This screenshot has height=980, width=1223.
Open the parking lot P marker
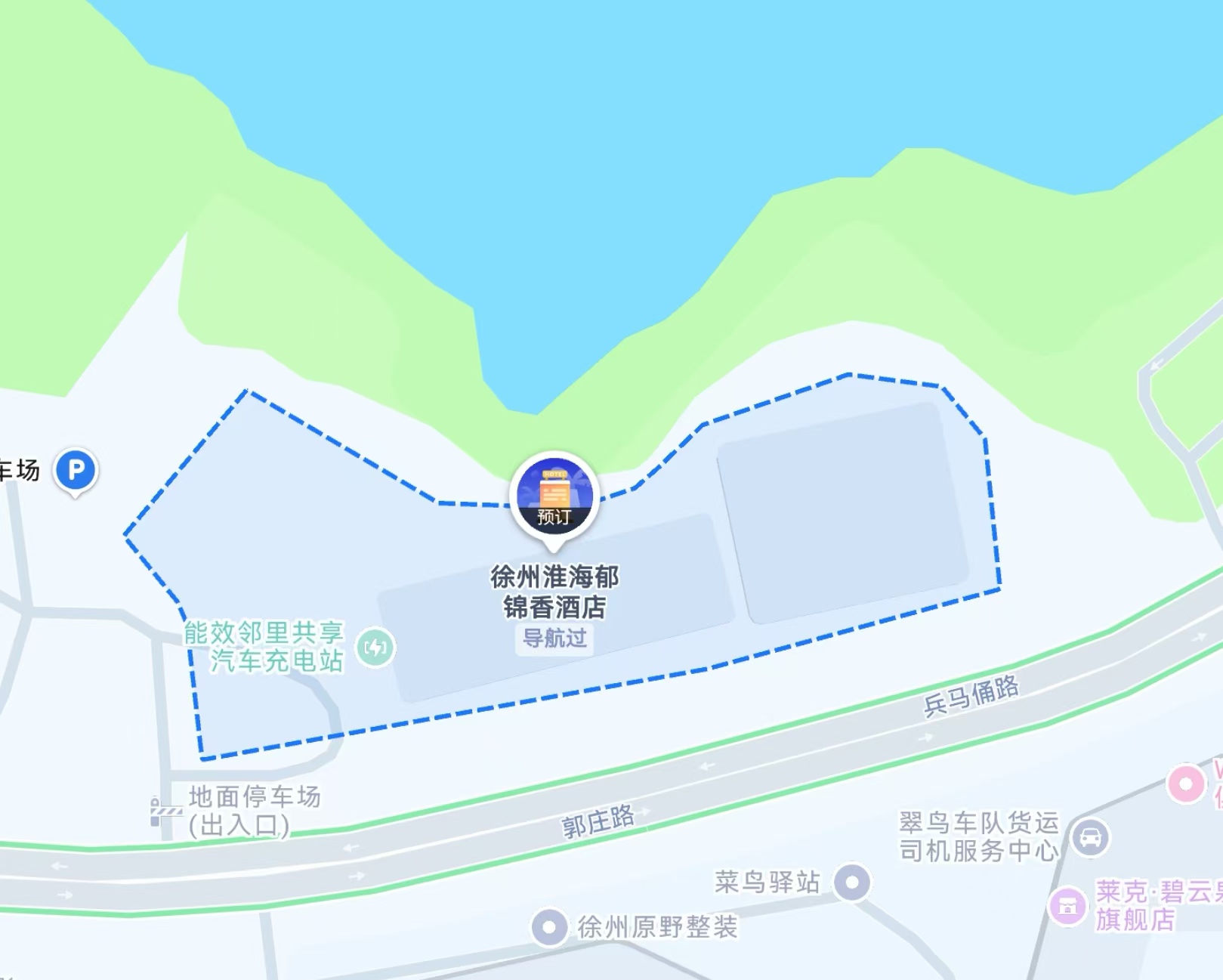(x=76, y=471)
